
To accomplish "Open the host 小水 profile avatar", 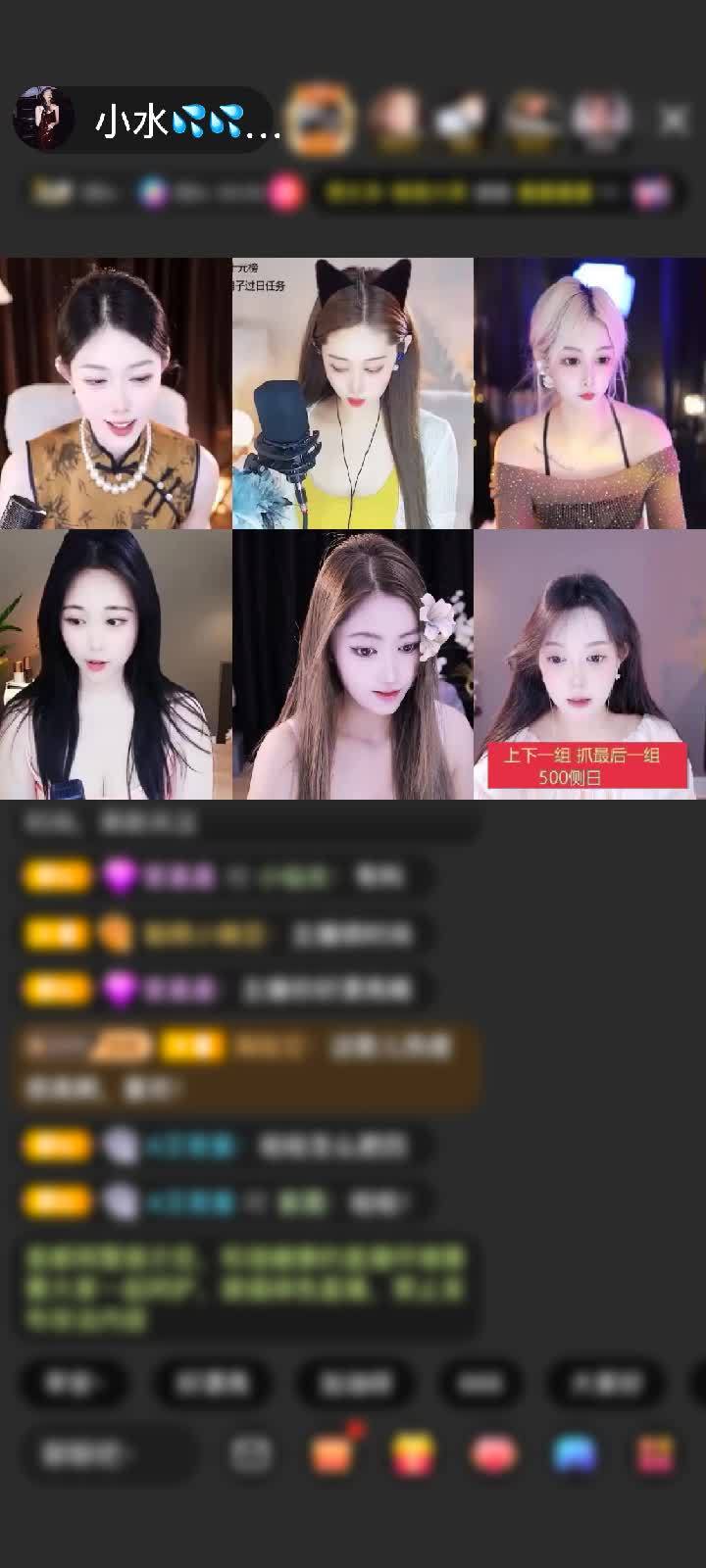I will click(x=44, y=119).
